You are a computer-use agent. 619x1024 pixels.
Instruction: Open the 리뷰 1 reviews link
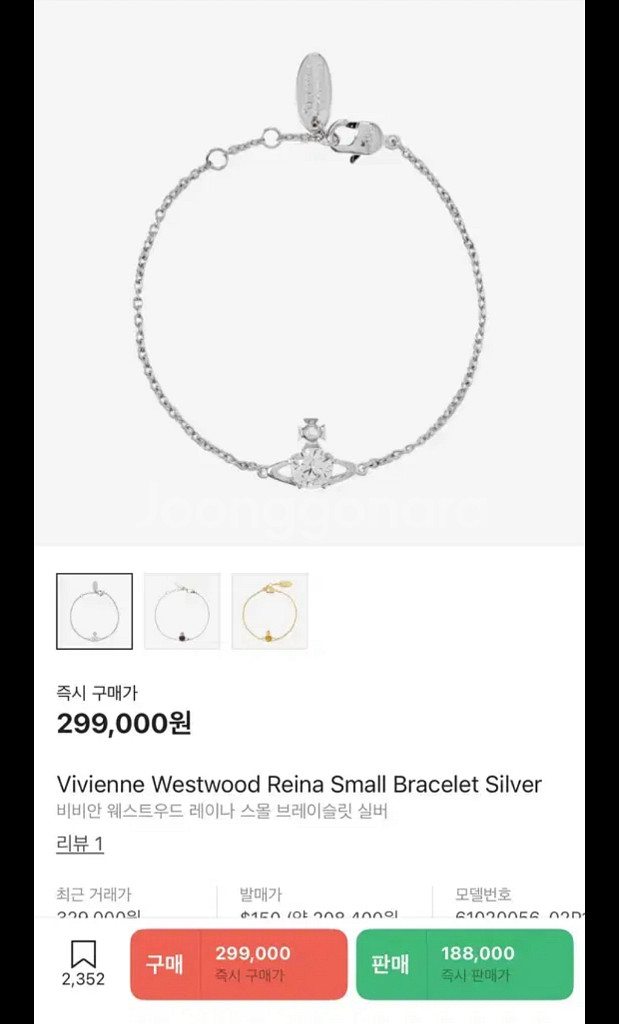tap(80, 844)
